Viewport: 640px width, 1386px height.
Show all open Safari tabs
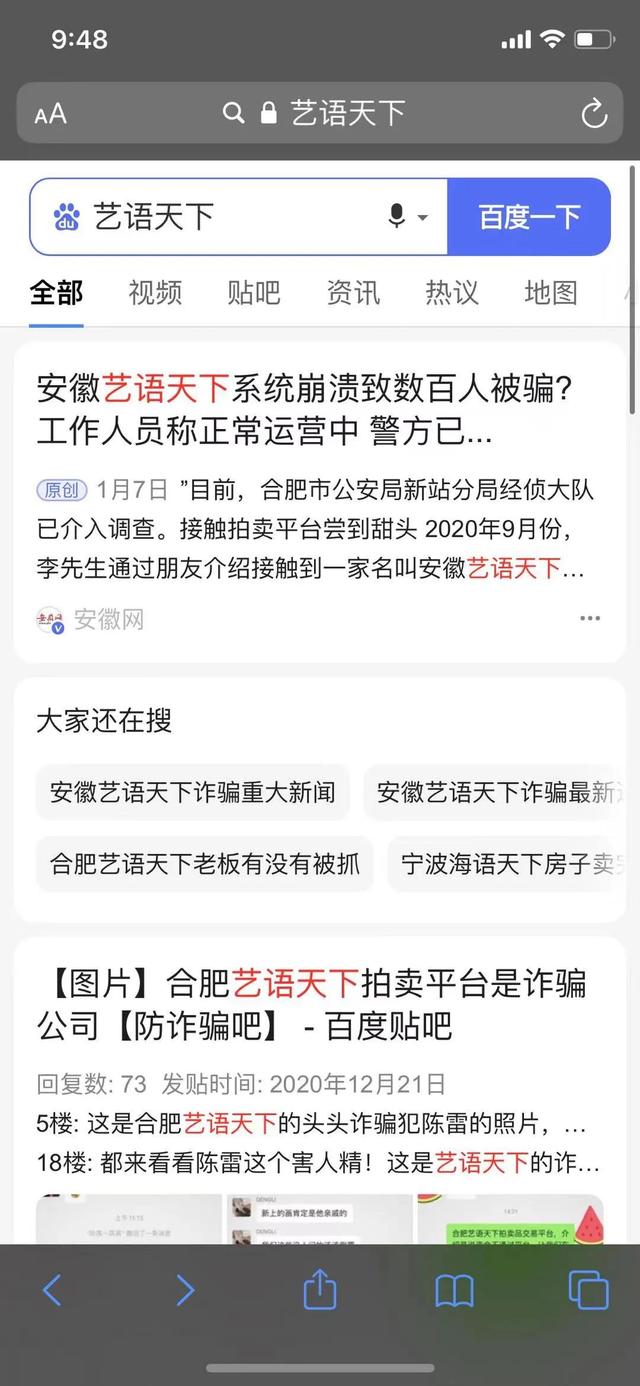(587, 1290)
